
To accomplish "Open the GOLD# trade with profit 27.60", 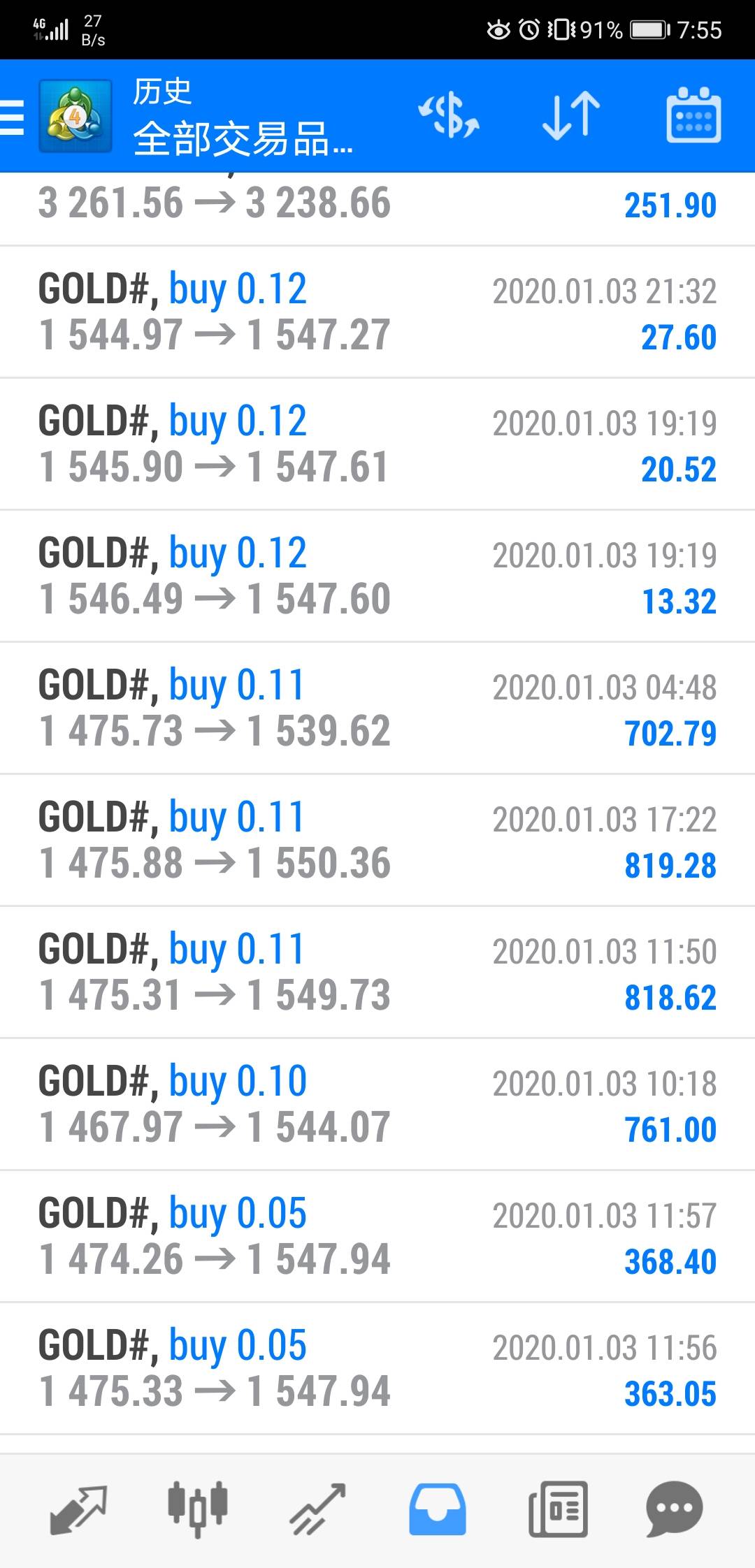I will click(x=377, y=312).
